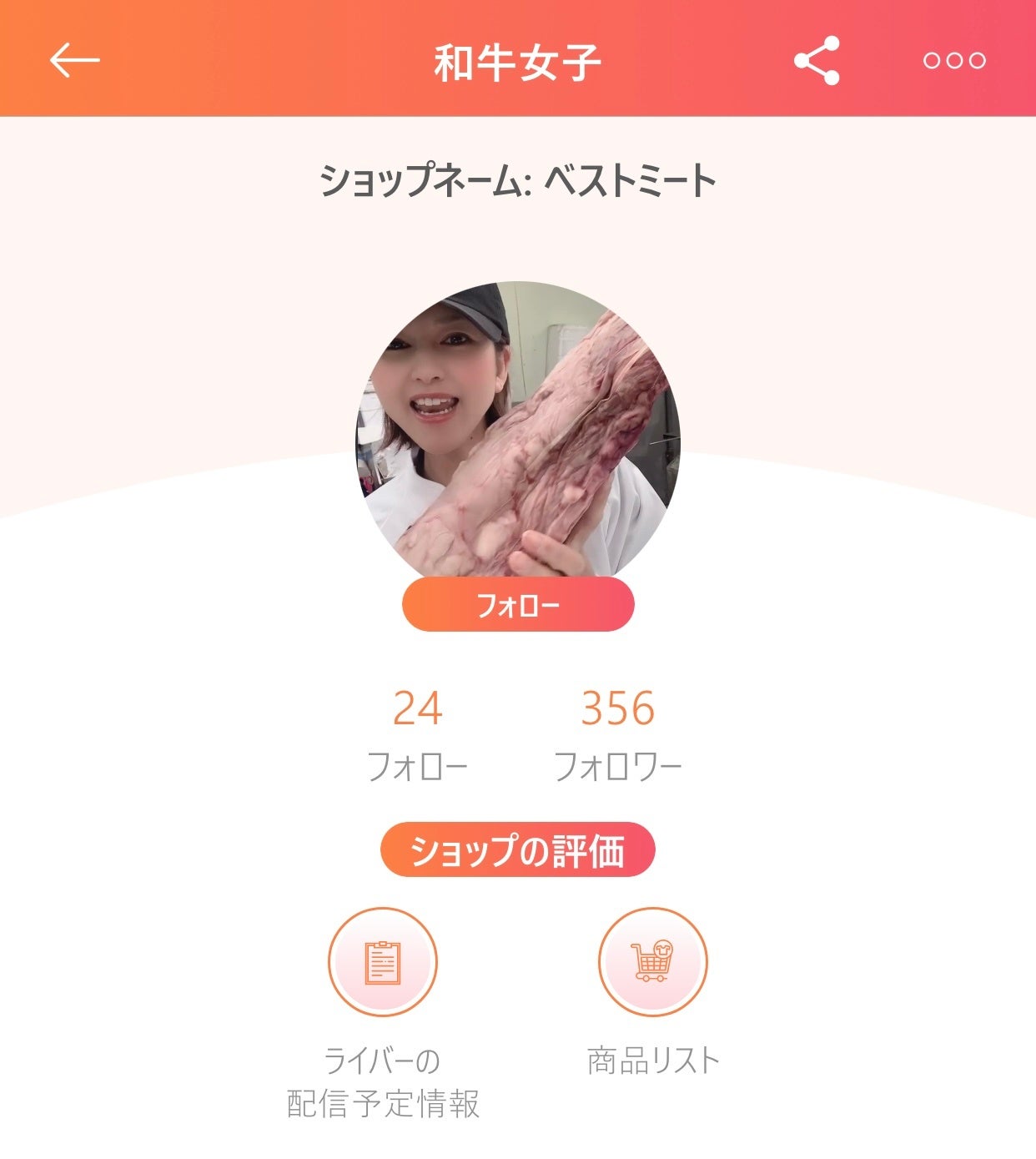Share the 和牛女子 profile
This screenshot has height=1159, width=1036.
coord(816,60)
